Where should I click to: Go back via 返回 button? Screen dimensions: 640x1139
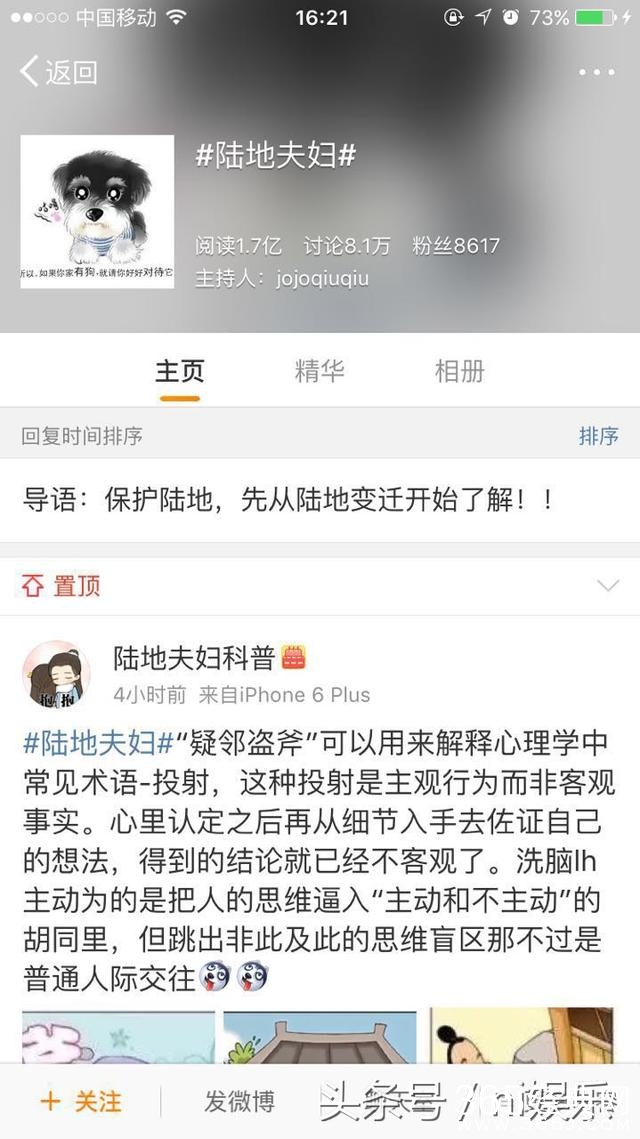(x=58, y=72)
